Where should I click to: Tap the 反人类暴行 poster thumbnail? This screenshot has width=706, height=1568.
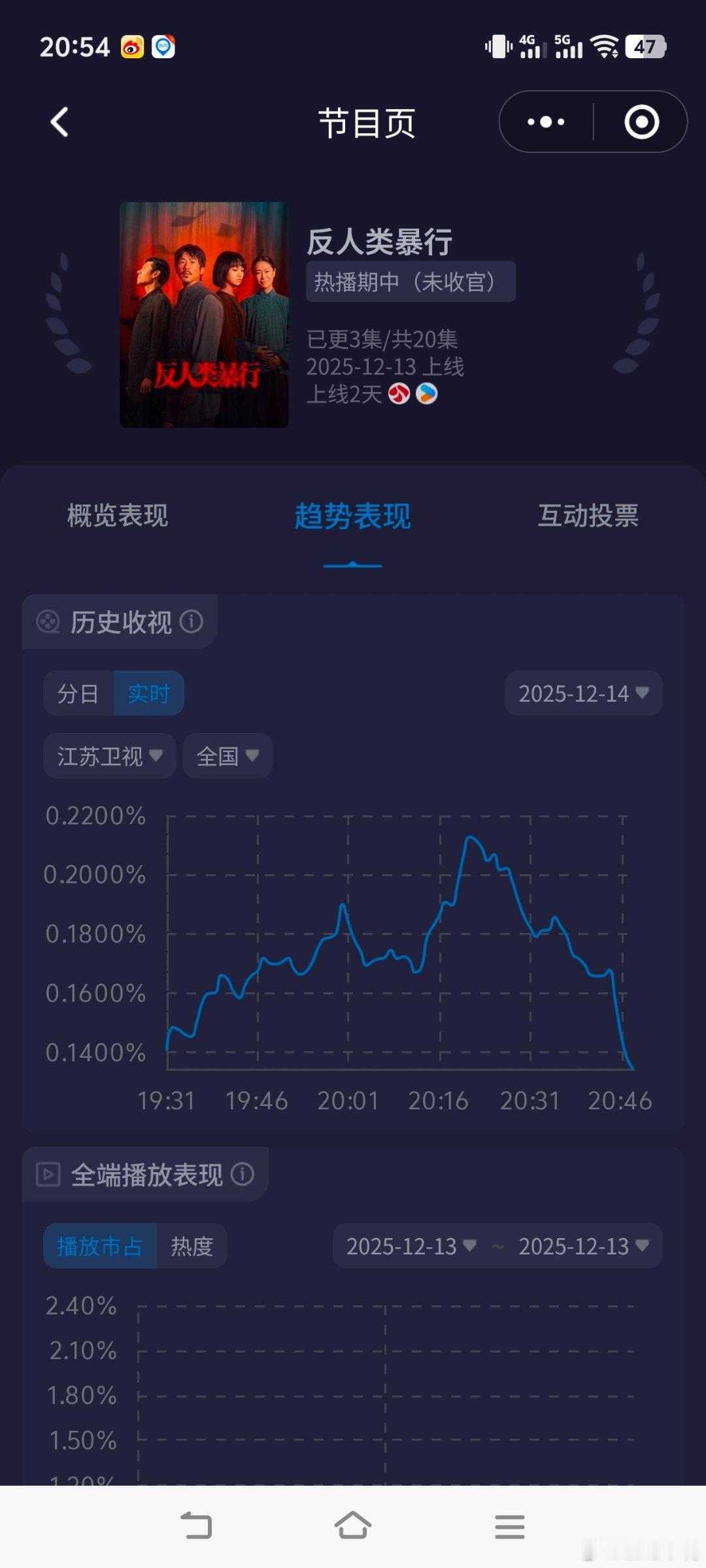[x=203, y=312]
